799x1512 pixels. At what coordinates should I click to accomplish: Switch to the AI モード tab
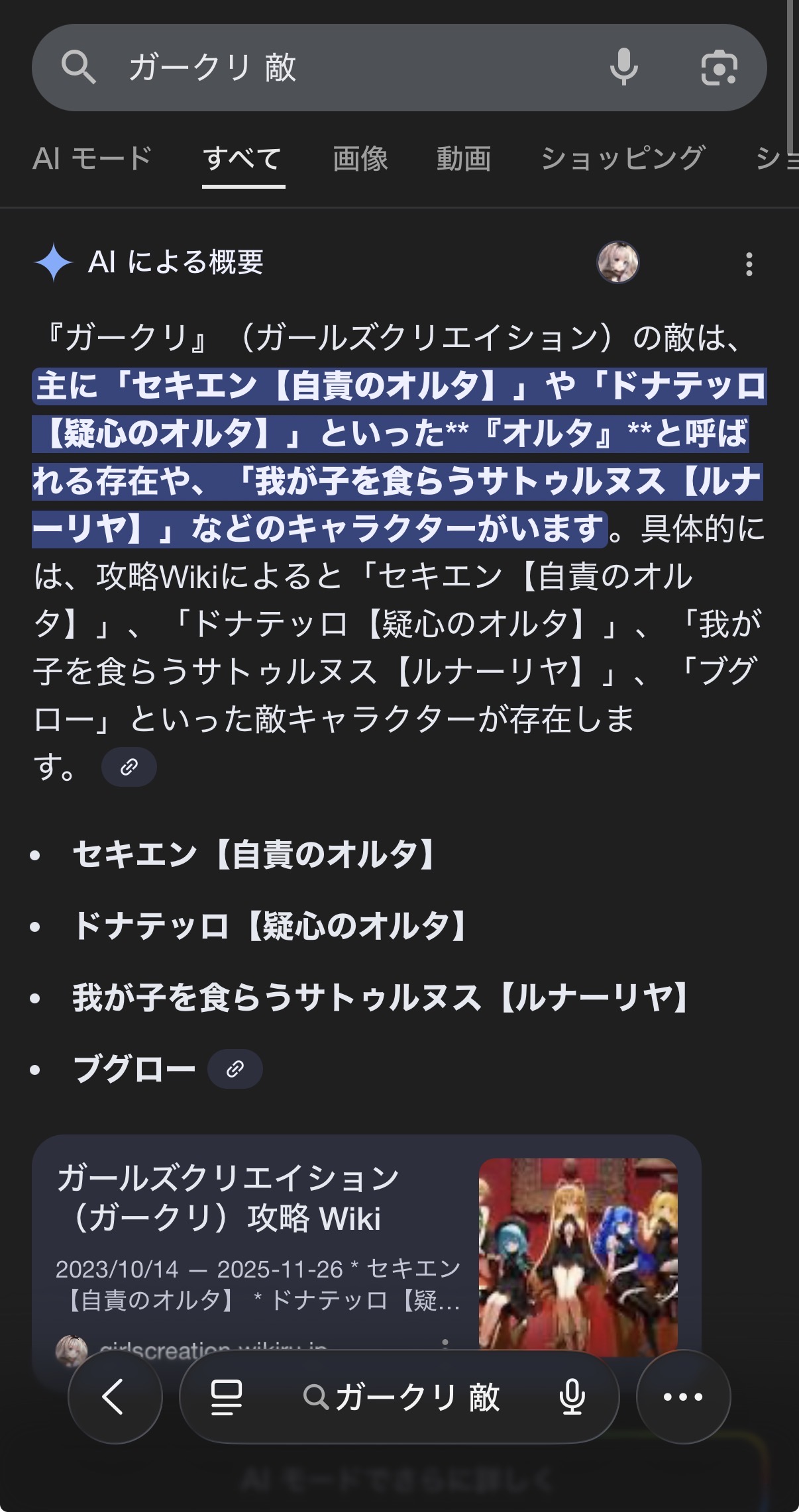click(x=92, y=159)
